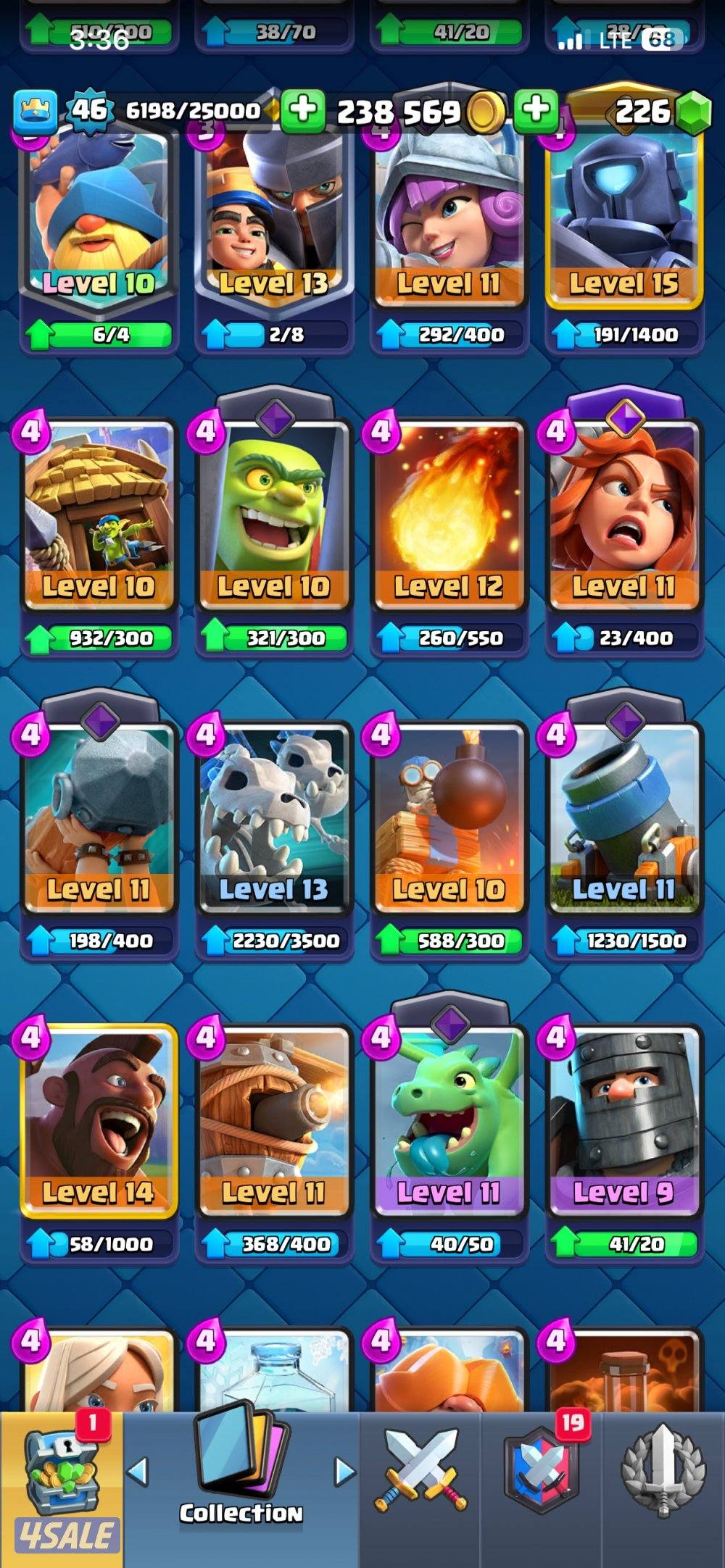Select the Flying Machine card at Level 11

click(273, 1120)
